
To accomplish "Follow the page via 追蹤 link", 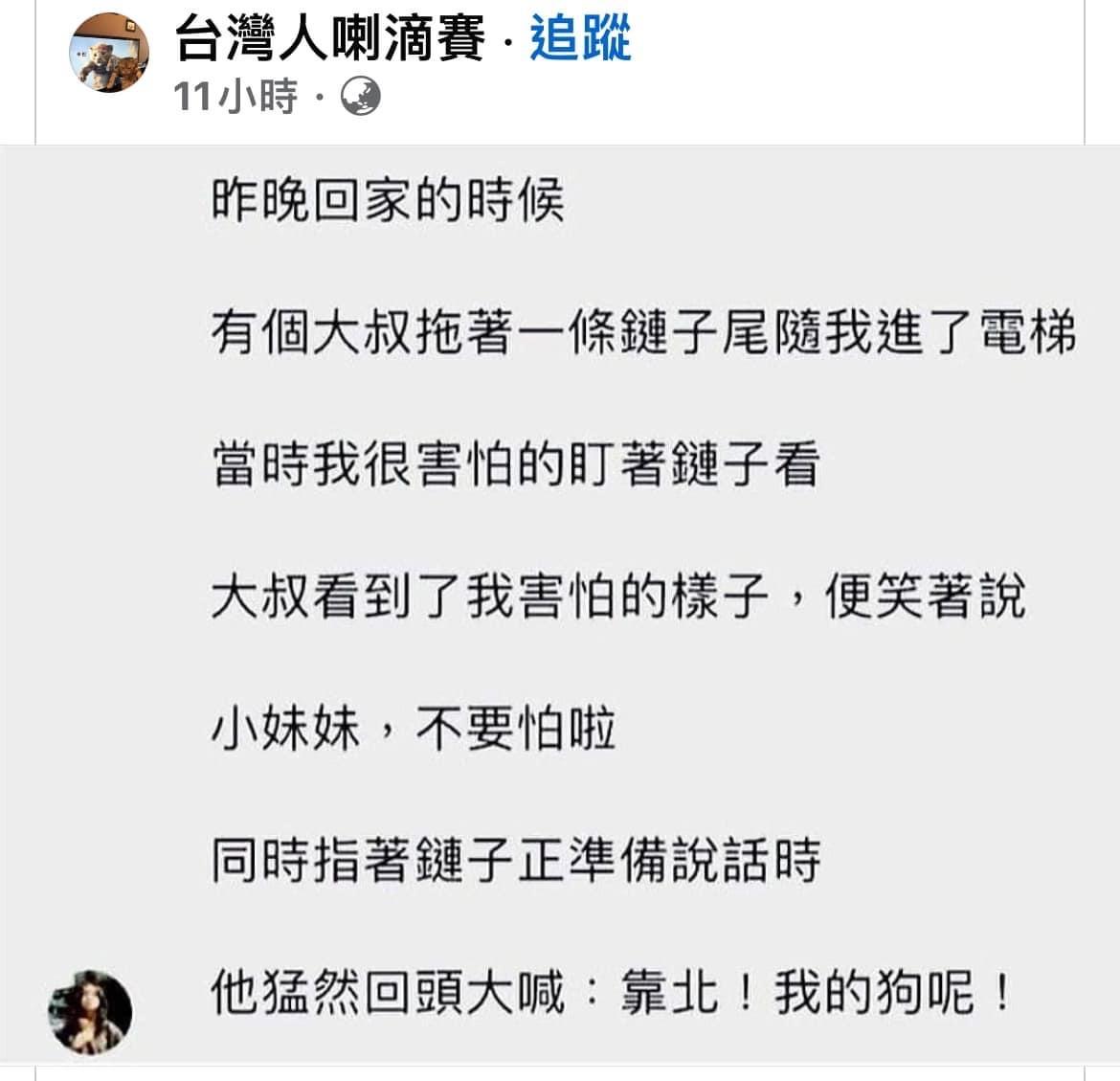I will tap(580, 41).
